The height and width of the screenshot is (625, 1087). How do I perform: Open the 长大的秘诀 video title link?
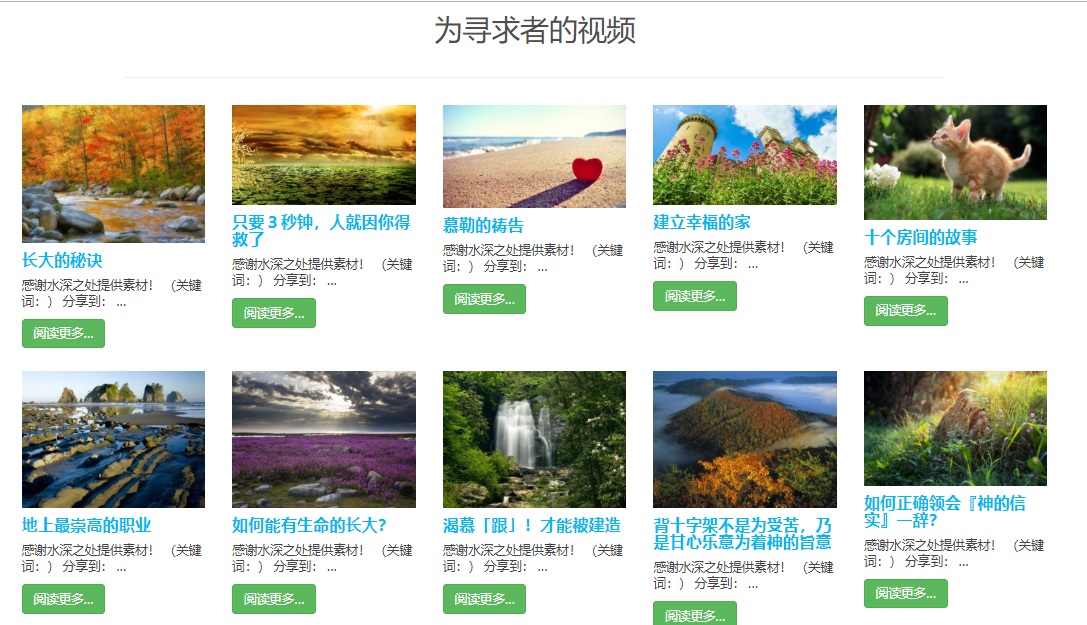tap(62, 261)
